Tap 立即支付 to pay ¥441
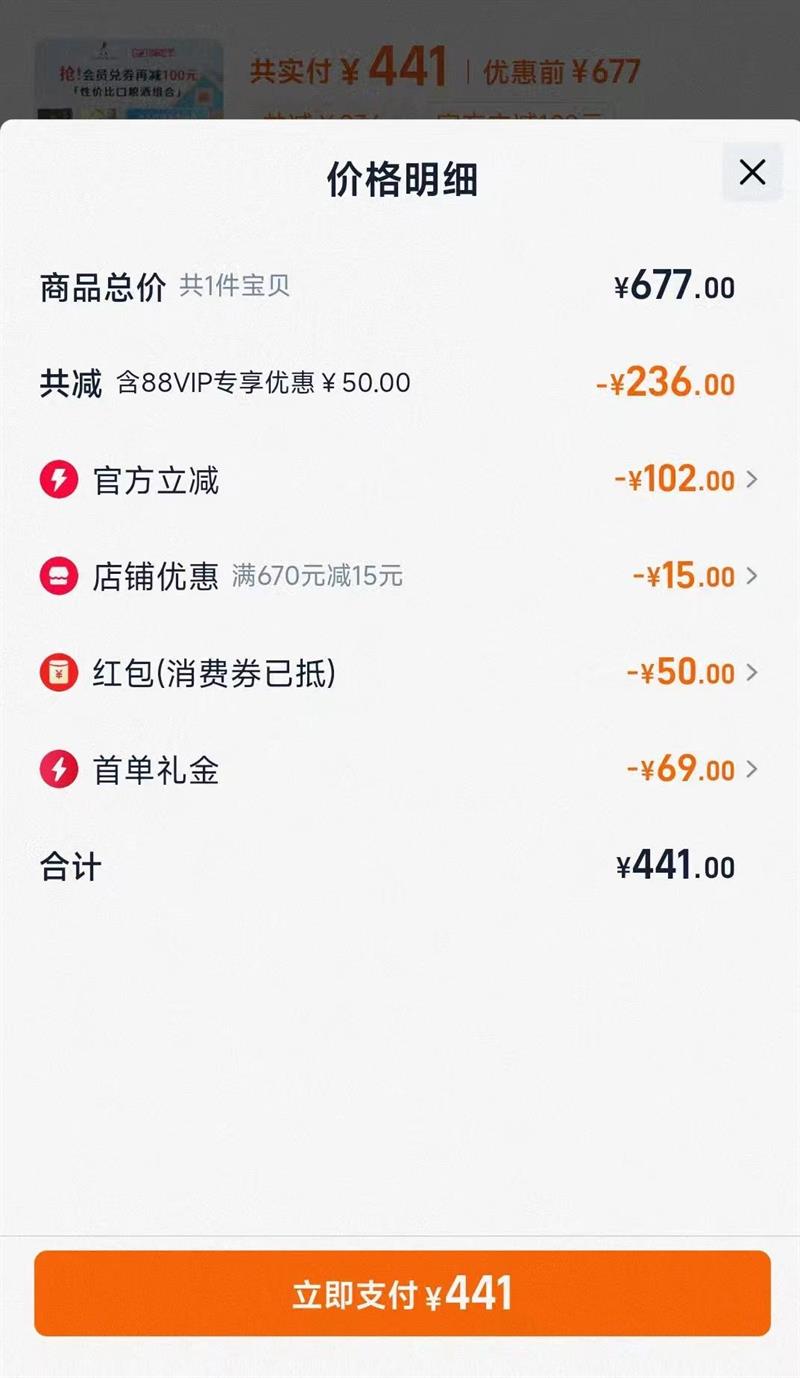The width and height of the screenshot is (800, 1378). pos(402,1293)
